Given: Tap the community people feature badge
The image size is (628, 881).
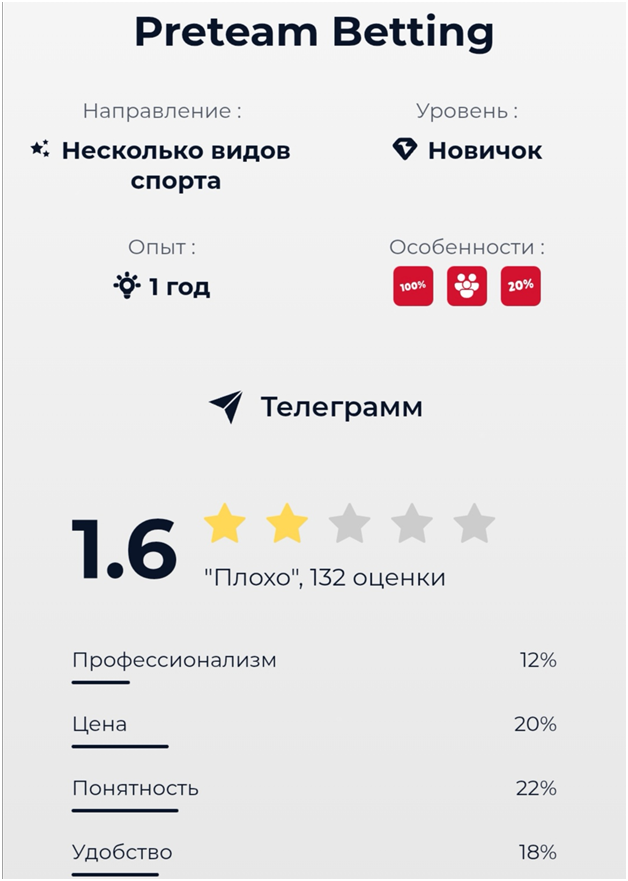Looking at the screenshot, I should 467,286.
